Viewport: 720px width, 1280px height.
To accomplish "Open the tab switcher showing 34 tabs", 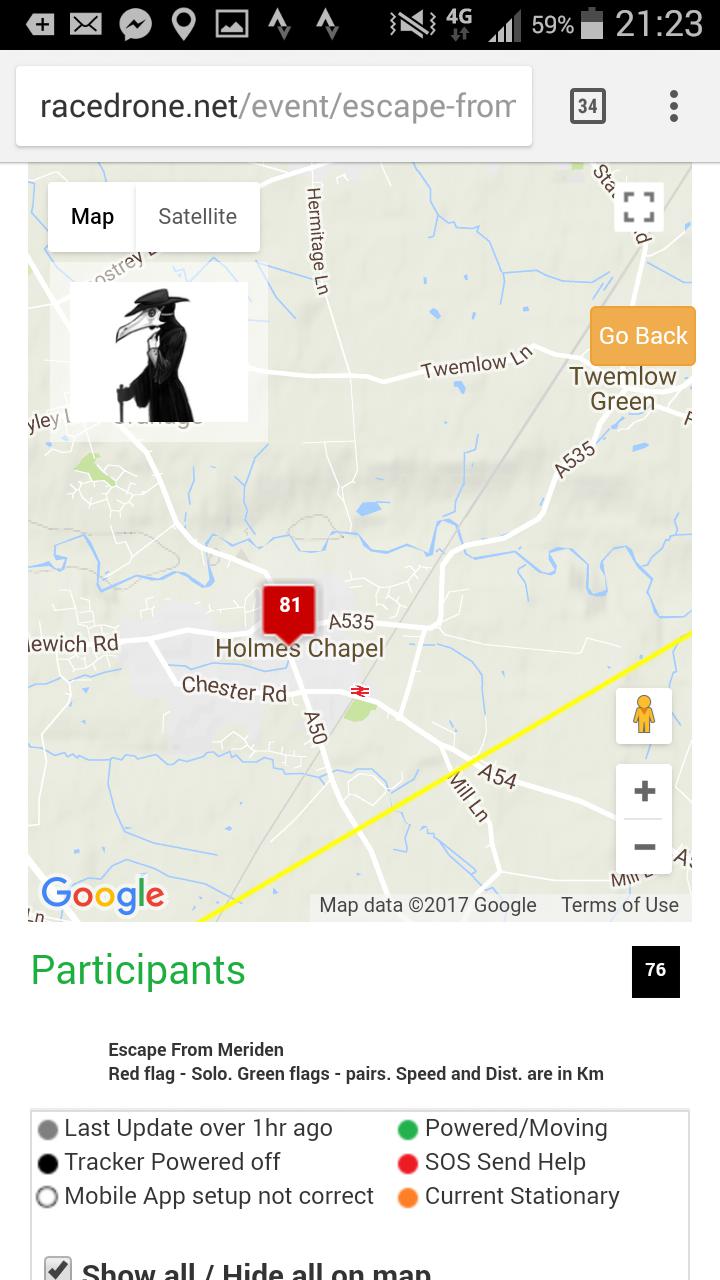I will click(587, 106).
